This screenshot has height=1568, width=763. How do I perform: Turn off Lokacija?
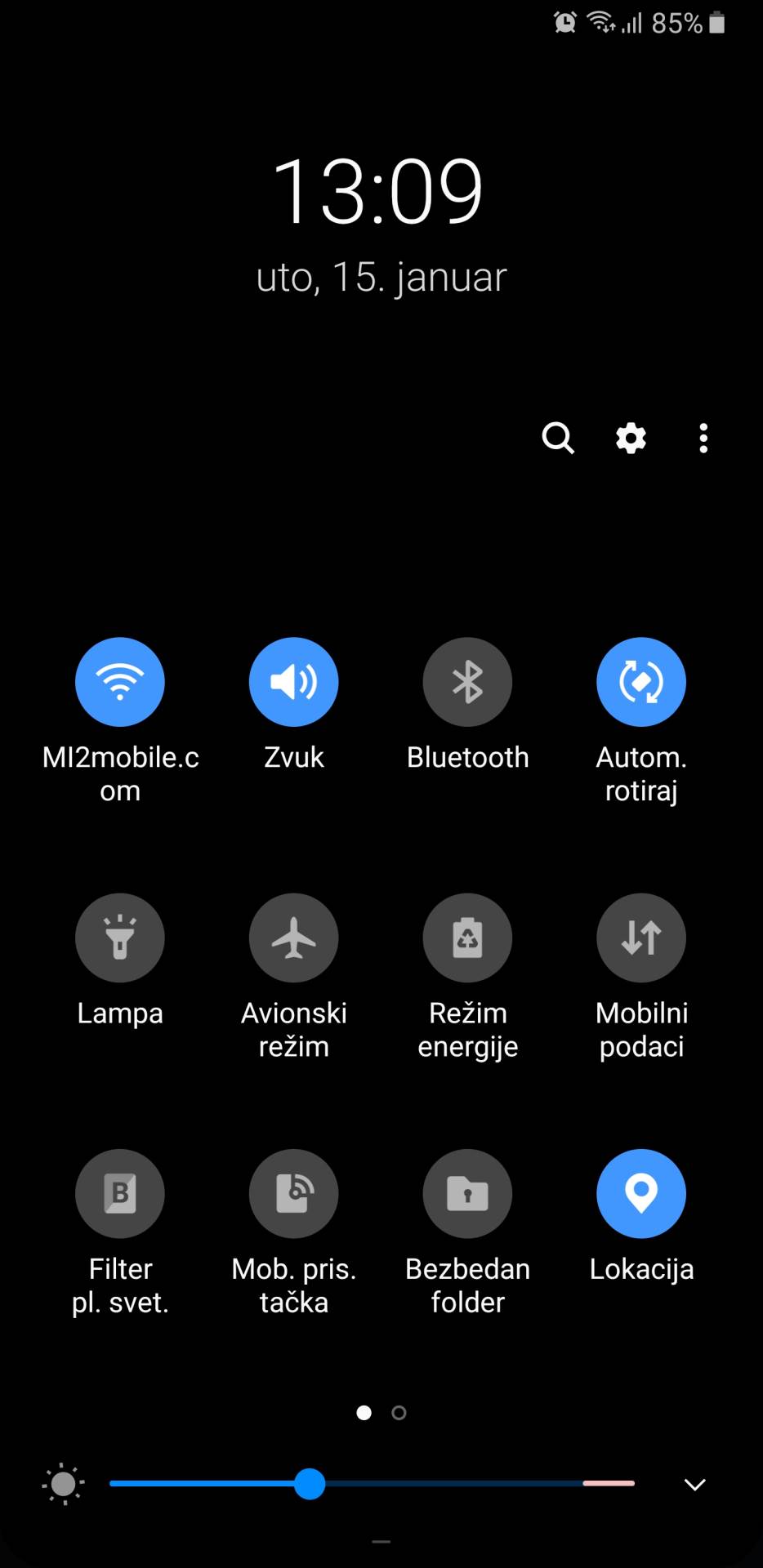click(641, 1193)
